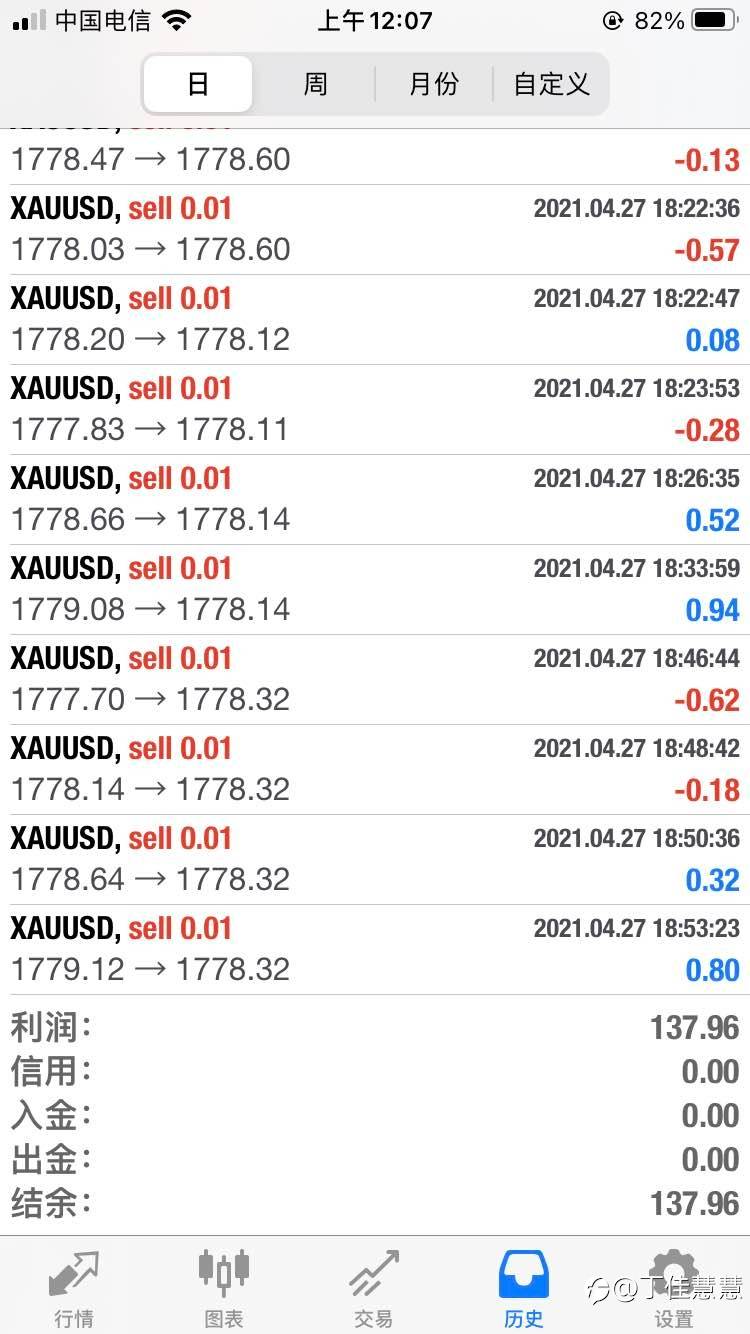Image resolution: width=750 pixels, height=1334 pixels.
Task: Switch to the 月份 (month) period
Action: coord(433,84)
